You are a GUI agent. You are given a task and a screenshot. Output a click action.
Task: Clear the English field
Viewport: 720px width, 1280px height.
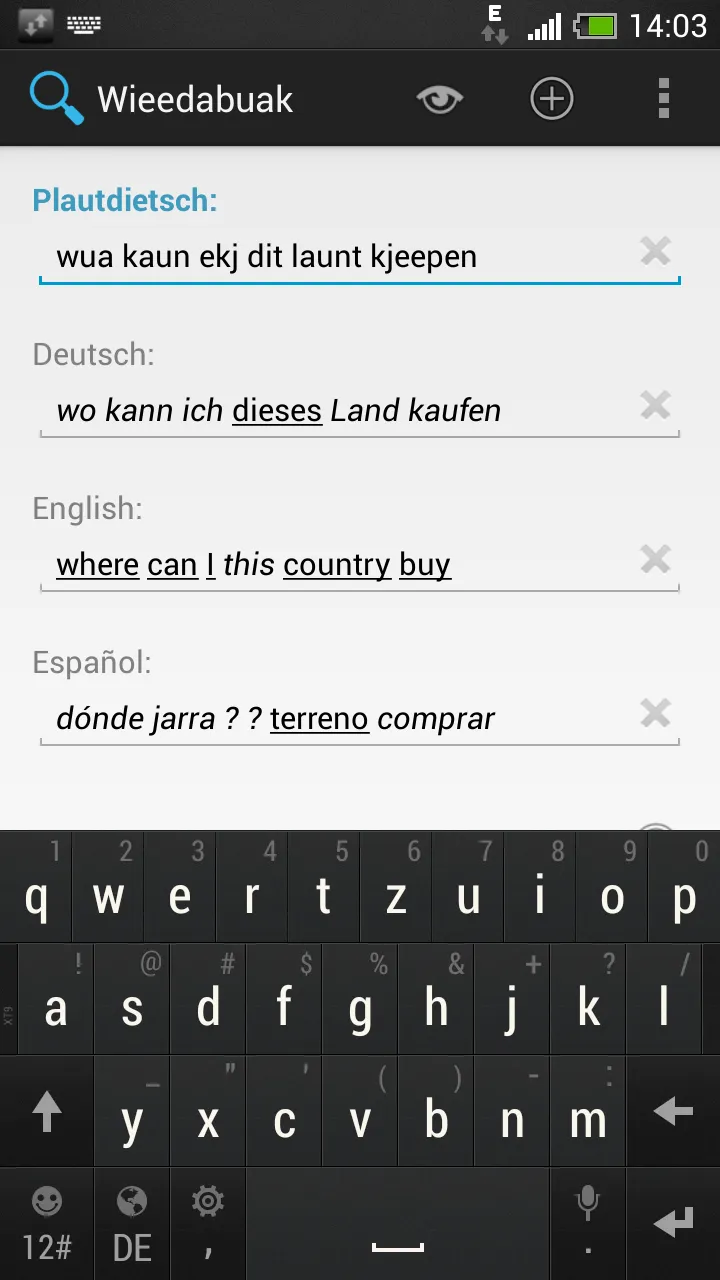[655, 559]
